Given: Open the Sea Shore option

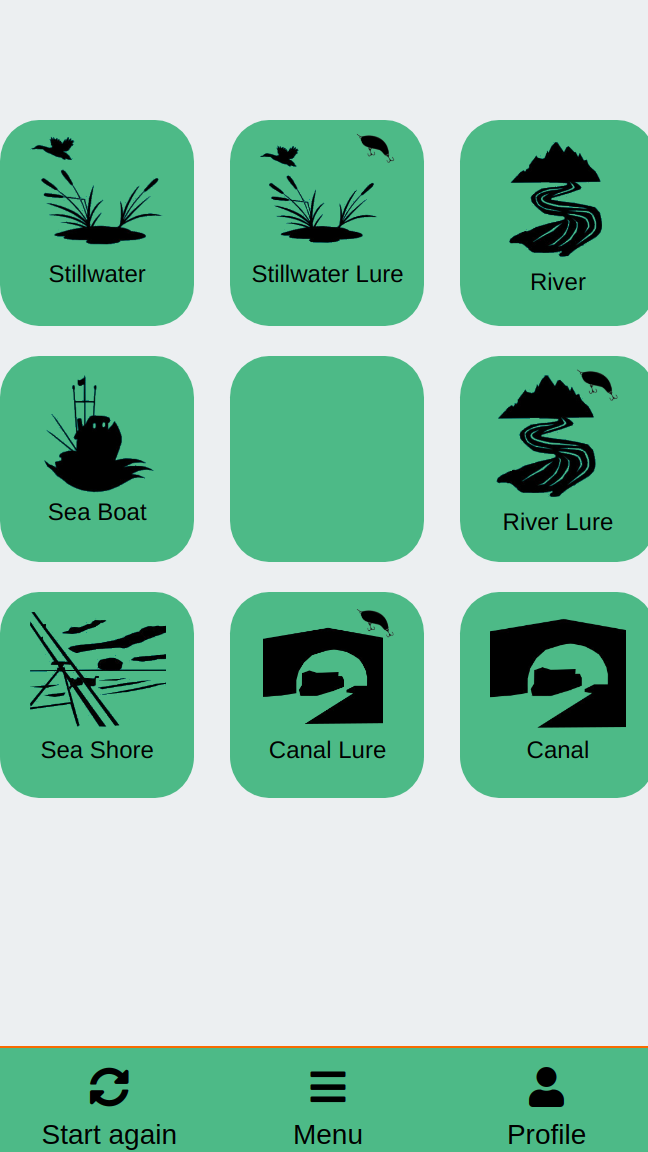Looking at the screenshot, I should (x=97, y=694).
